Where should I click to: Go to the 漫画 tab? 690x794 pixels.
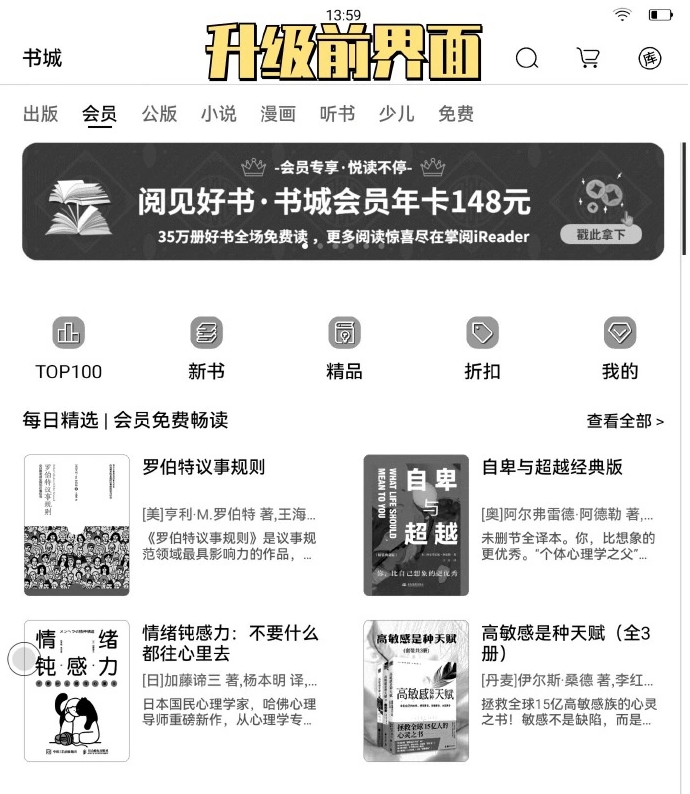point(278,114)
